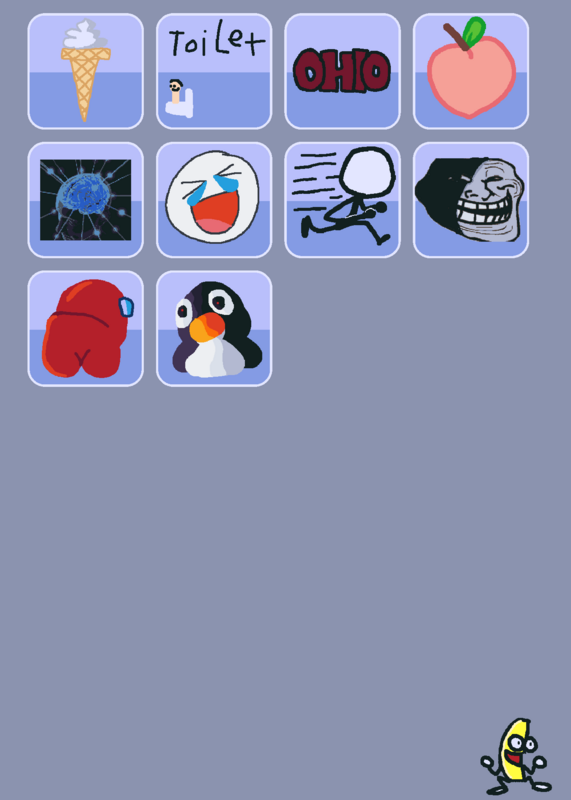571x800 pixels.
Task: Open the Toilet tile
Action: click(x=214, y=71)
